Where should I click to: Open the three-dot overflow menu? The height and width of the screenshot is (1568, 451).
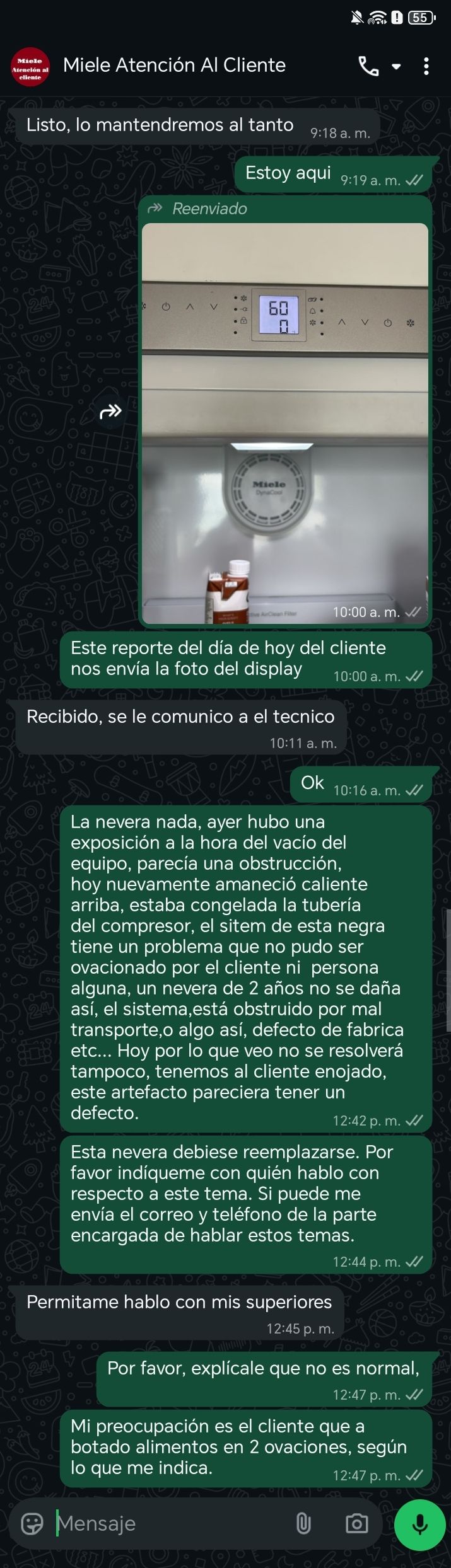coord(426,66)
